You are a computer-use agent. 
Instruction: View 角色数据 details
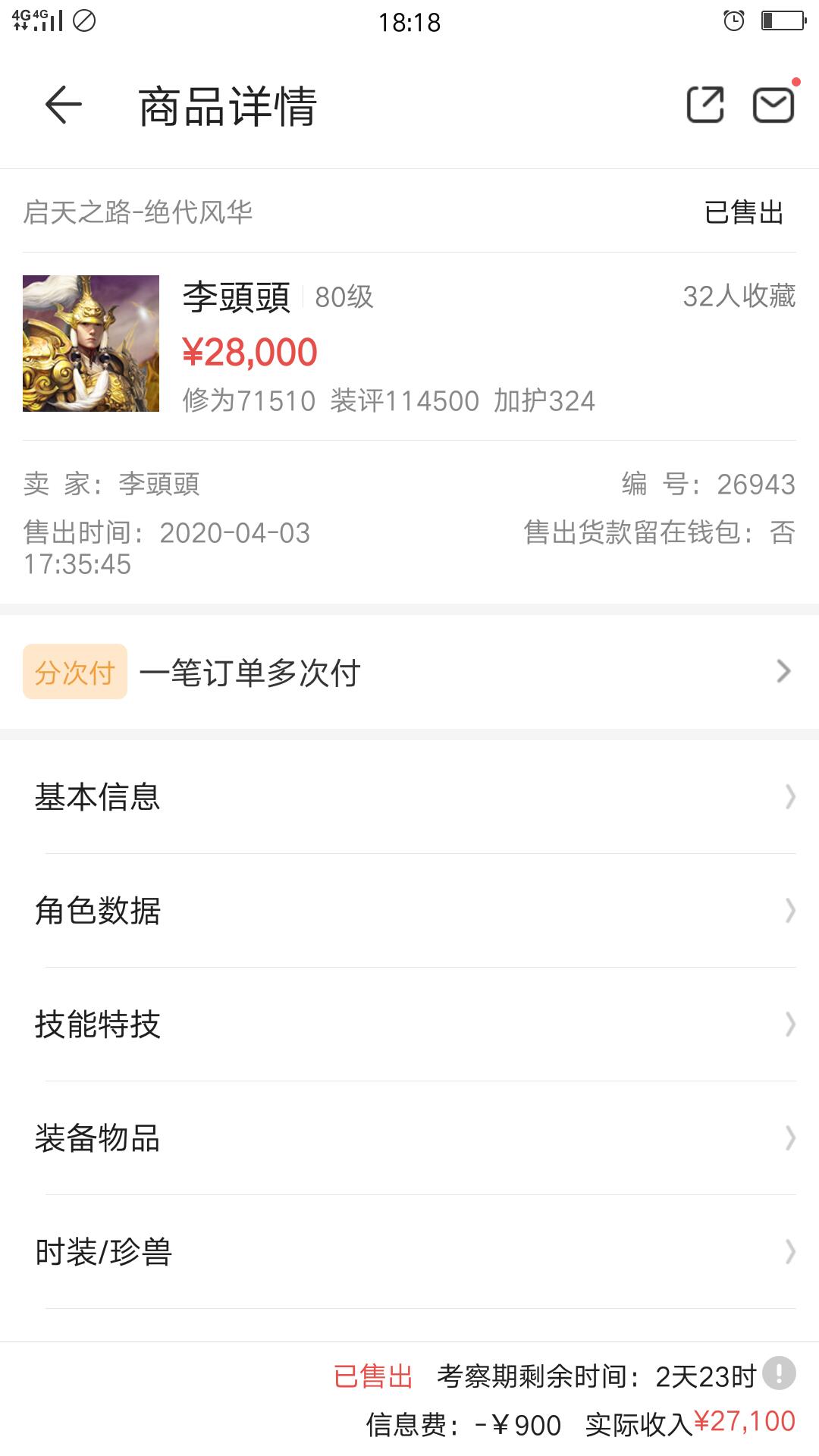(x=409, y=911)
